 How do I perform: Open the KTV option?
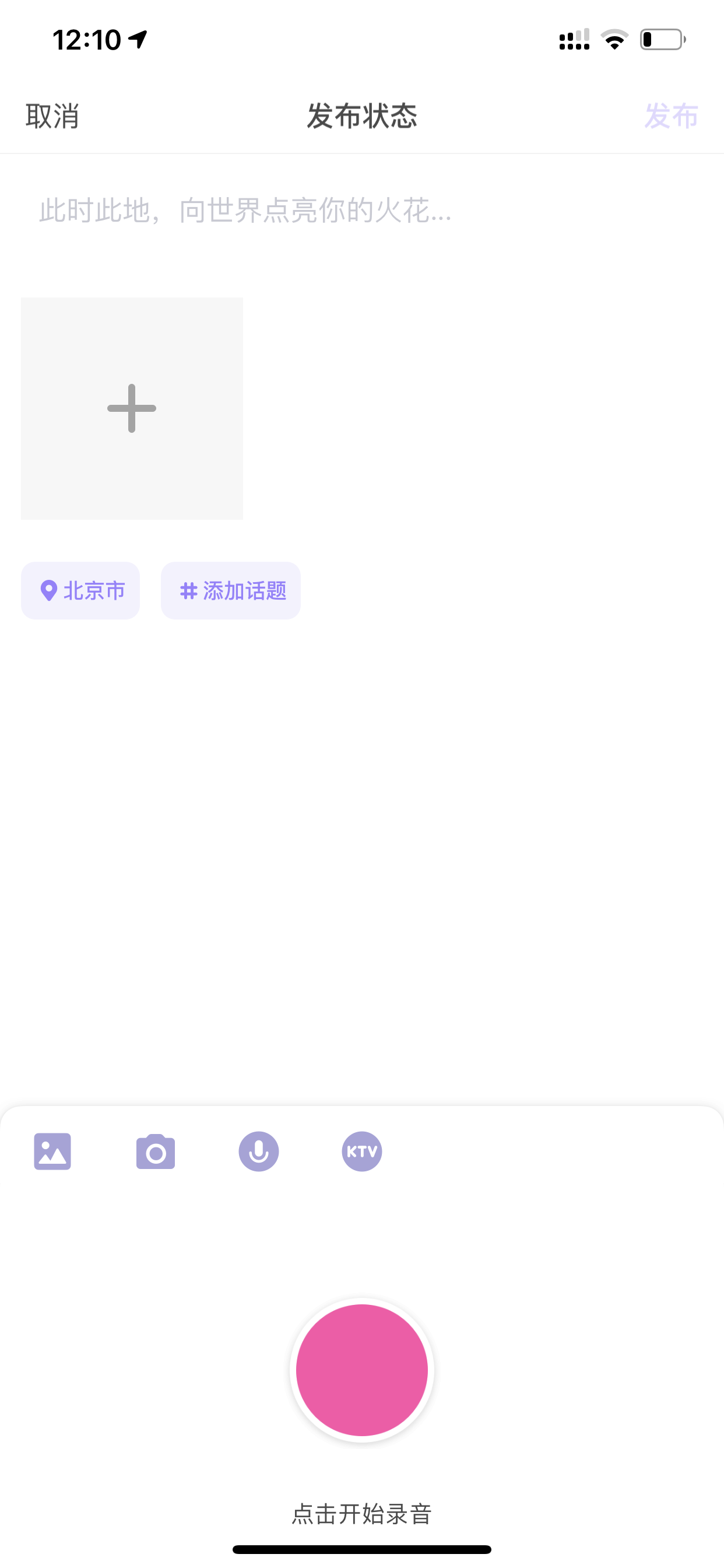362,1151
